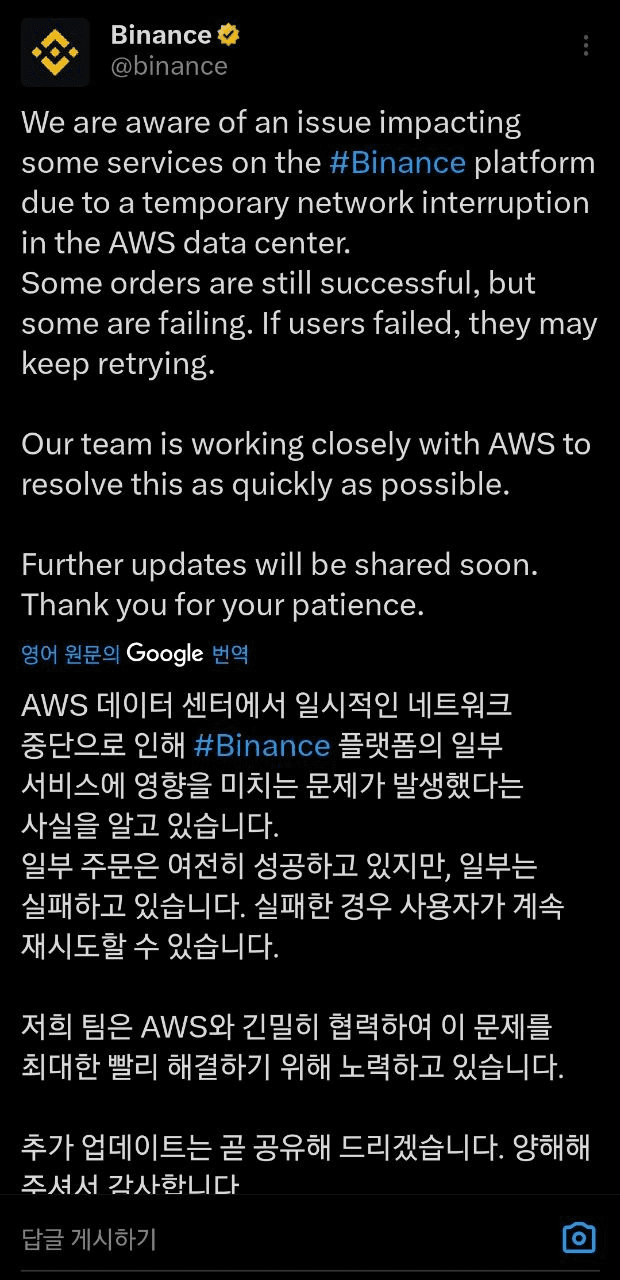Open Binance's profile picture
The height and width of the screenshot is (1280, 620).
55,52
